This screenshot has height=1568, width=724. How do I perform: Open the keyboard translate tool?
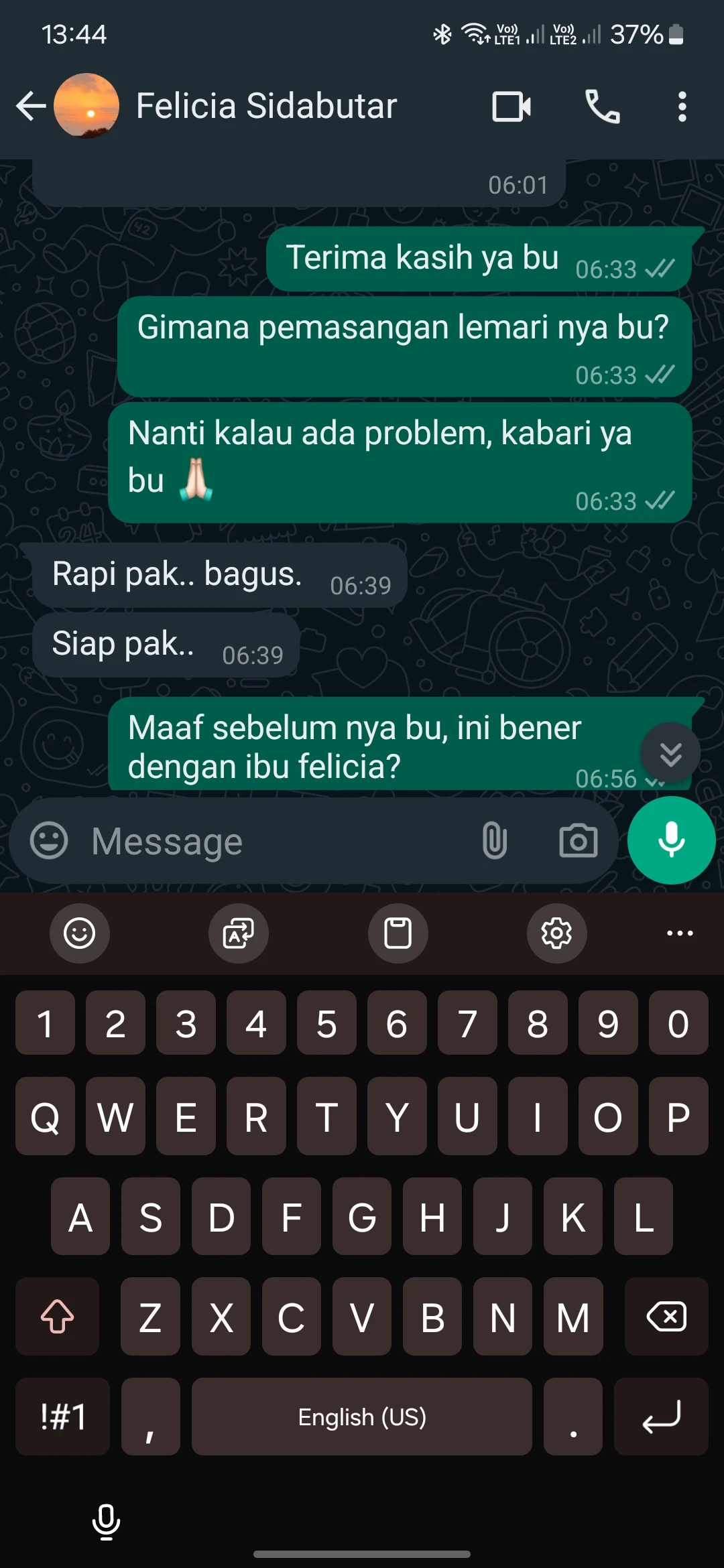click(x=239, y=933)
